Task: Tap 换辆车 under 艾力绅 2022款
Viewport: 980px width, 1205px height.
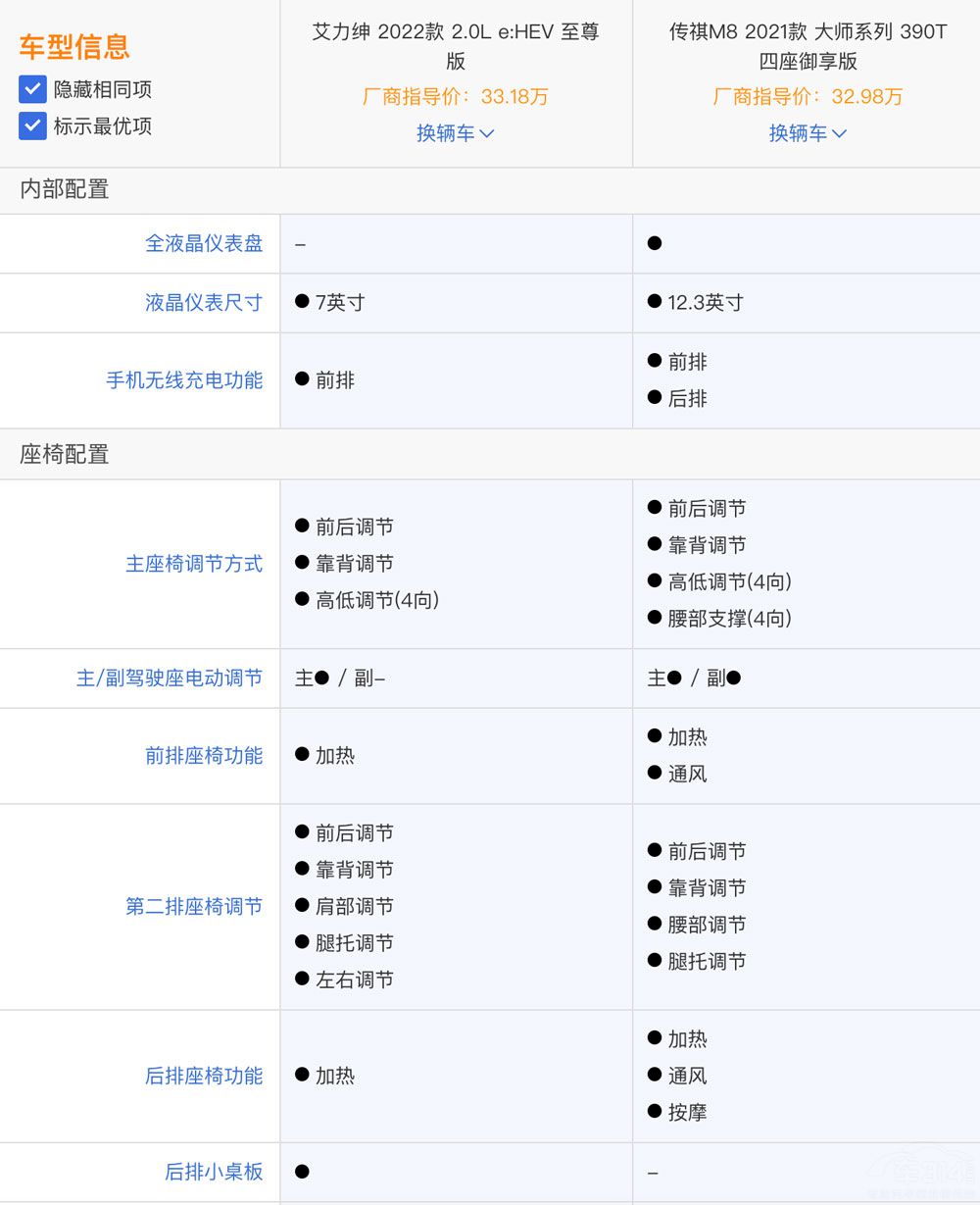Action: 455,132
